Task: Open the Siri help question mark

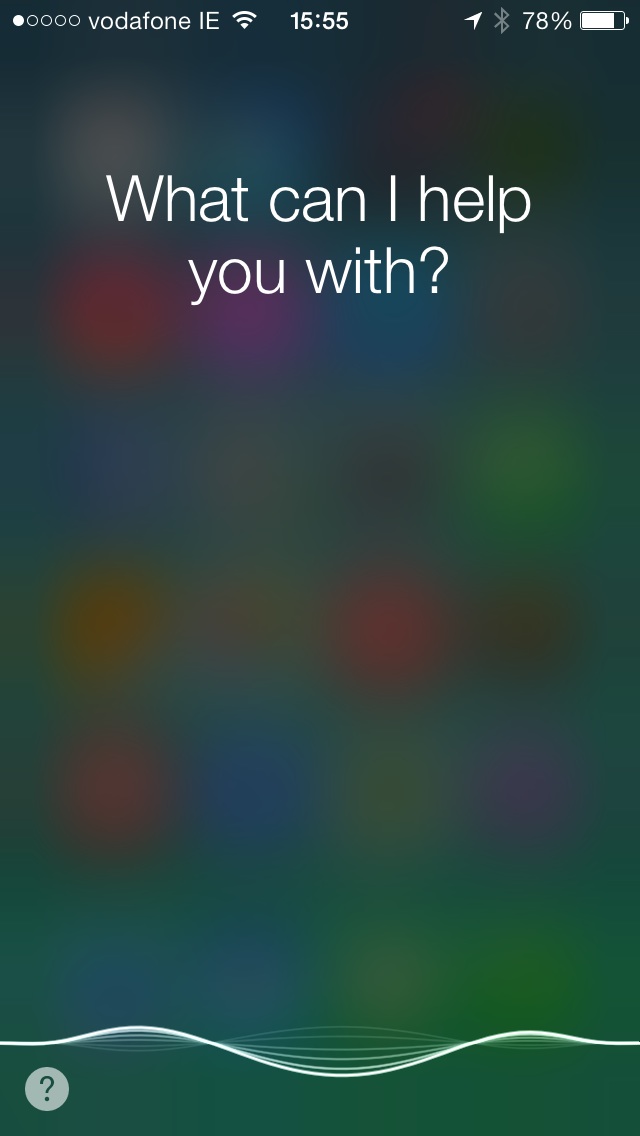Action: (x=47, y=1088)
